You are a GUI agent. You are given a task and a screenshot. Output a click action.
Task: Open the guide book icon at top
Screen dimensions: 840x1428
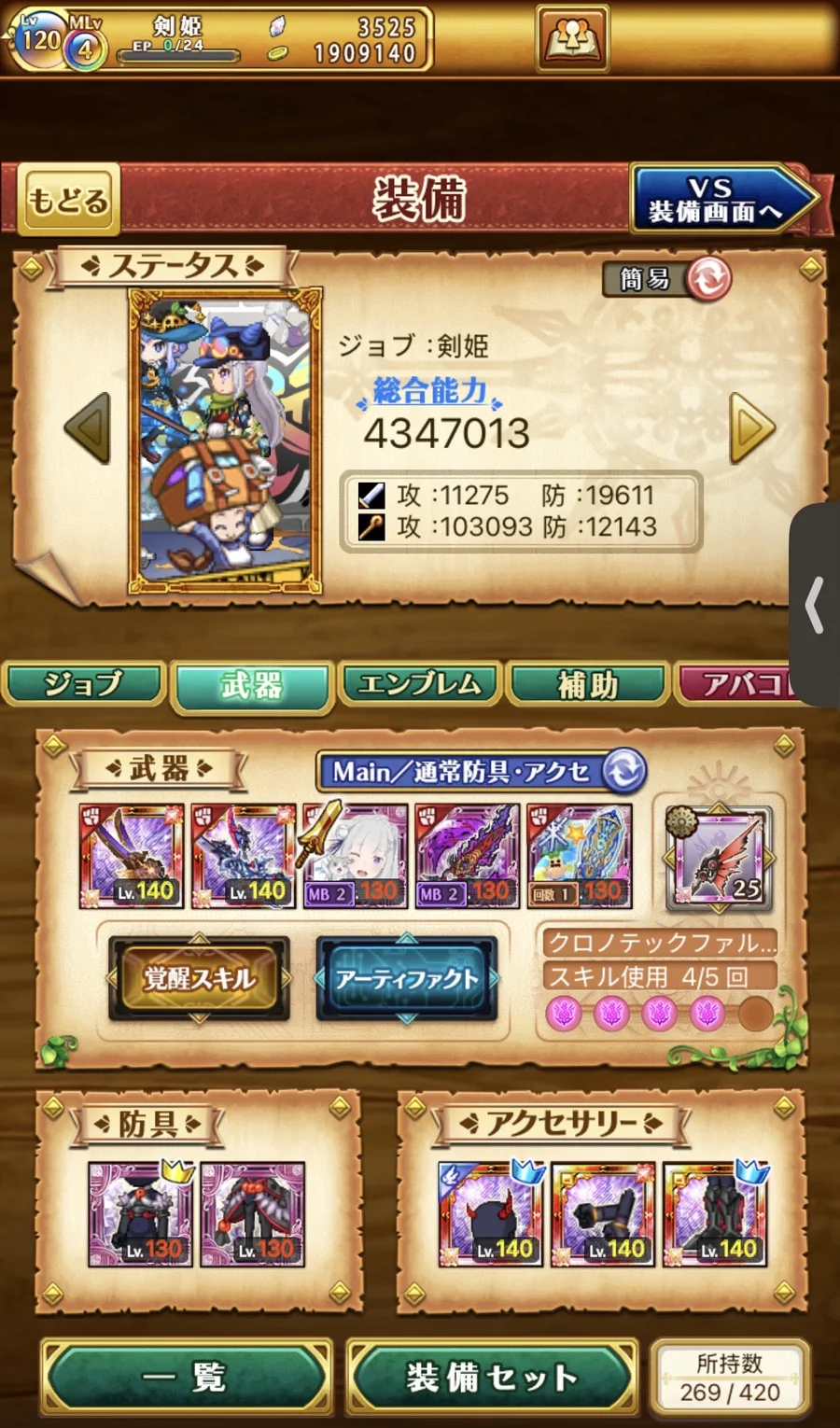pyautogui.click(x=573, y=38)
